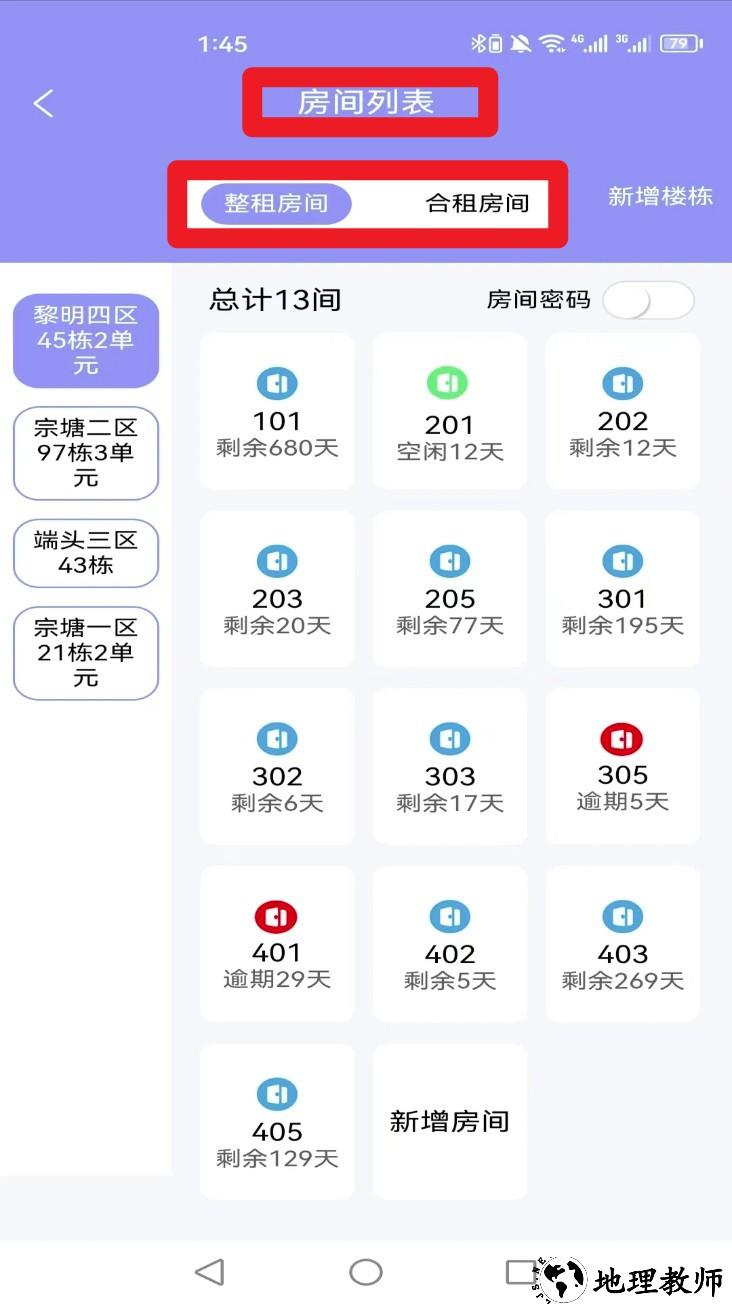This screenshot has height=1304, width=732.
Task: Go back using the top-left arrow
Action: pyautogui.click(x=43, y=103)
